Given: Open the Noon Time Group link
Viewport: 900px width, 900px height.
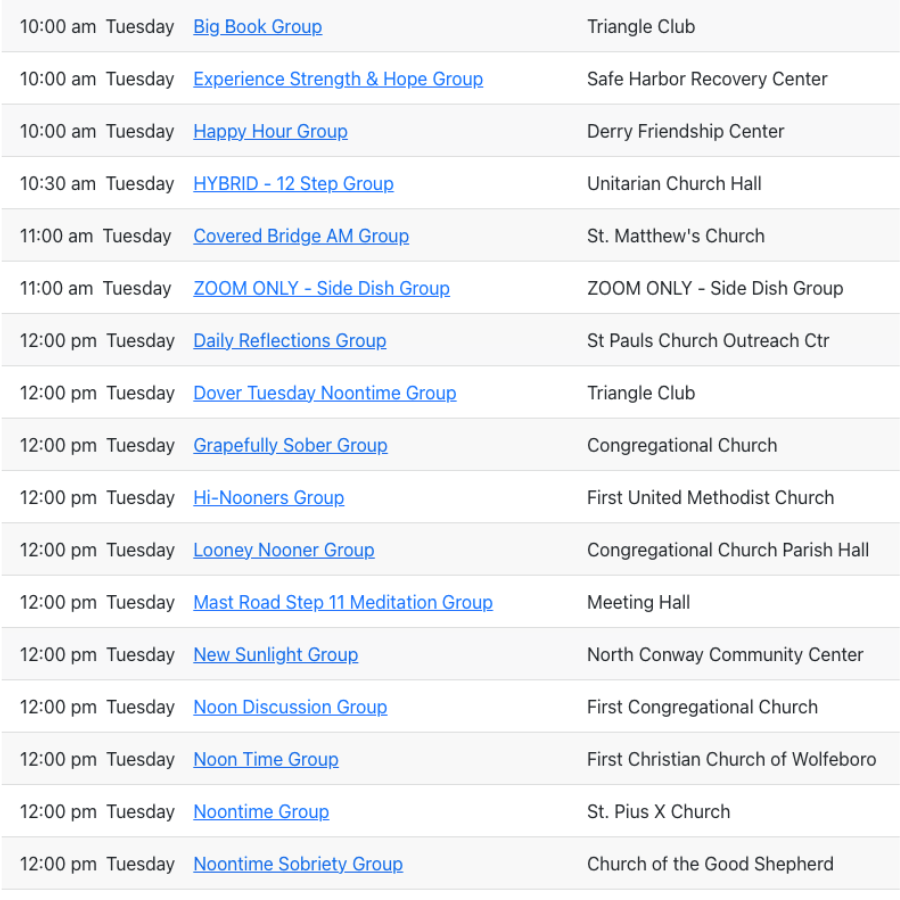Looking at the screenshot, I should [x=265, y=759].
